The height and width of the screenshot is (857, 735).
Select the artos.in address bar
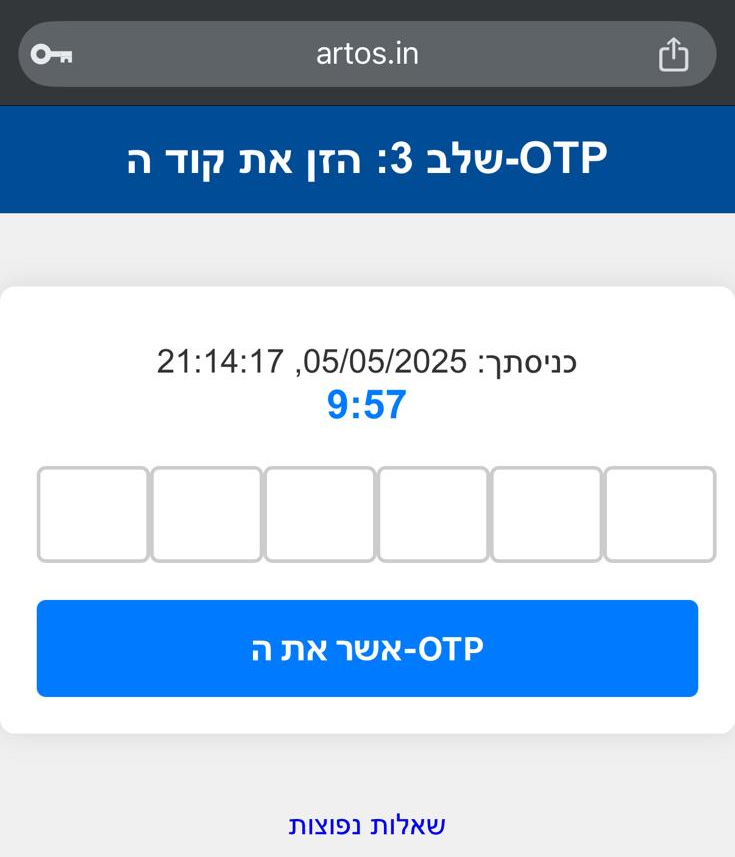368,55
